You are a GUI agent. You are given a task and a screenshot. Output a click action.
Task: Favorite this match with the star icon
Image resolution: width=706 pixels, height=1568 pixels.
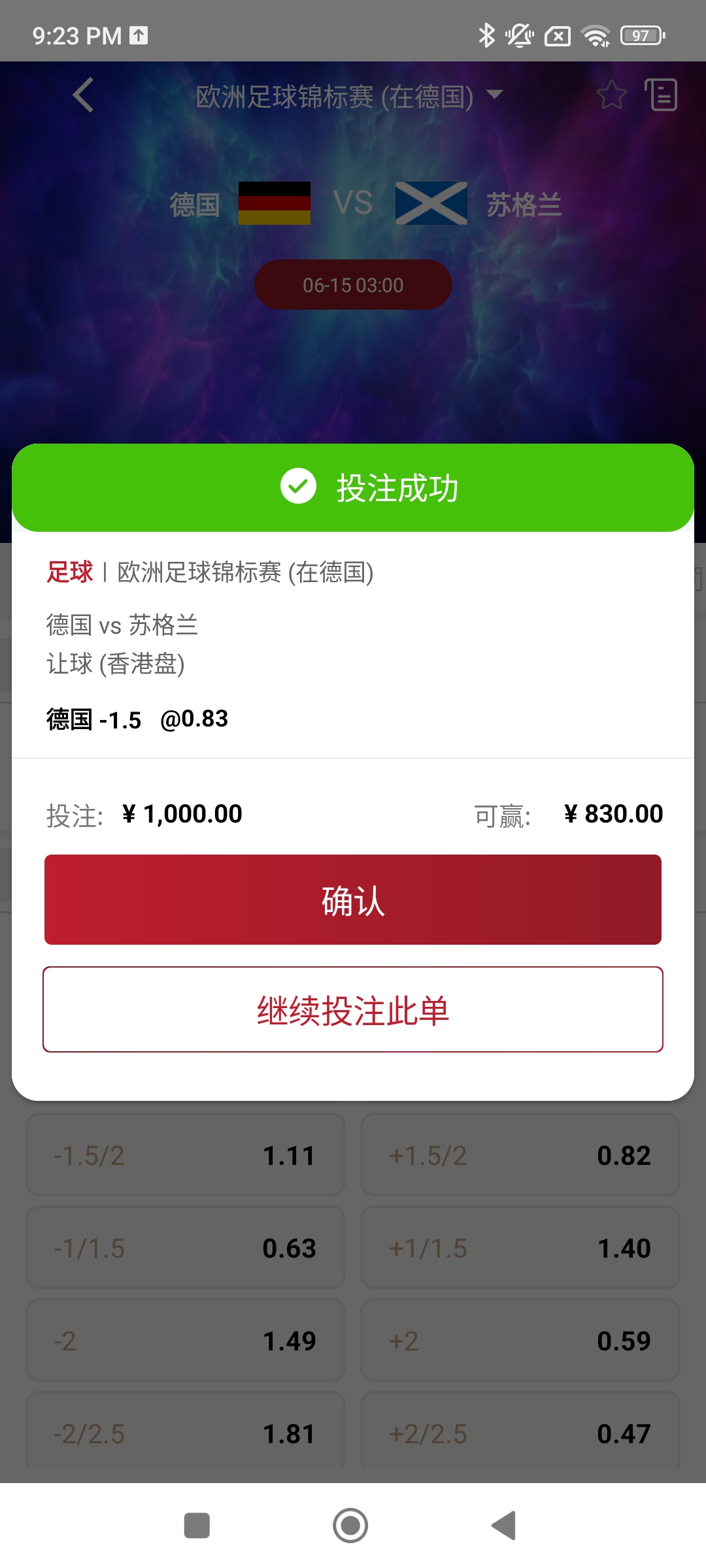coord(612,95)
